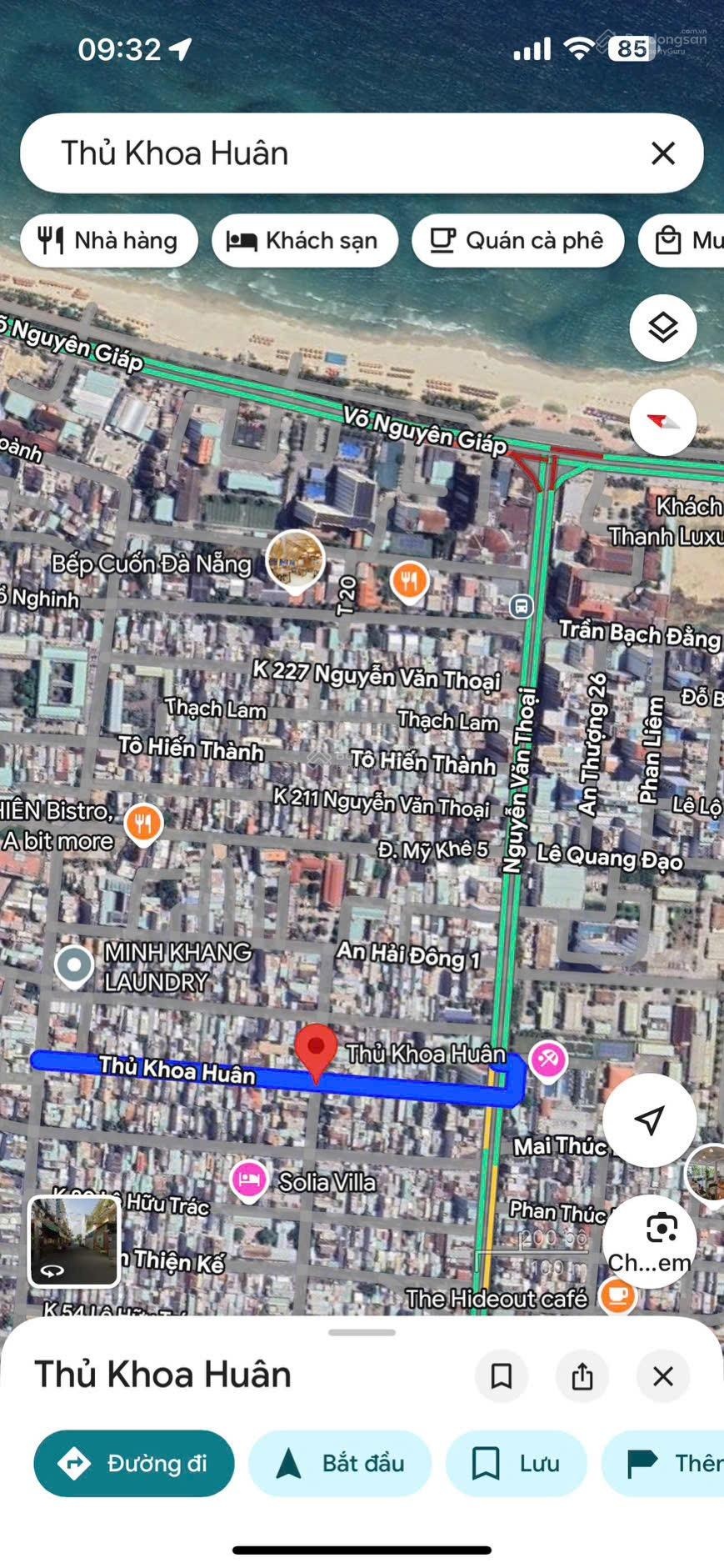Image resolution: width=724 pixels, height=1568 pixels.
Task: Share the Thủ Khoa Huân location
Action: click(x=582, y=1376)
